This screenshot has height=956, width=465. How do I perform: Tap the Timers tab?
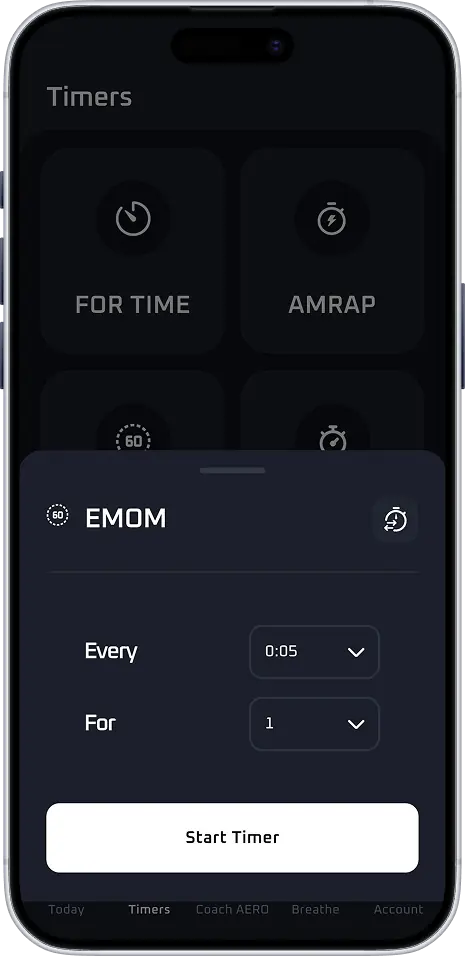(x=149, y=910)
